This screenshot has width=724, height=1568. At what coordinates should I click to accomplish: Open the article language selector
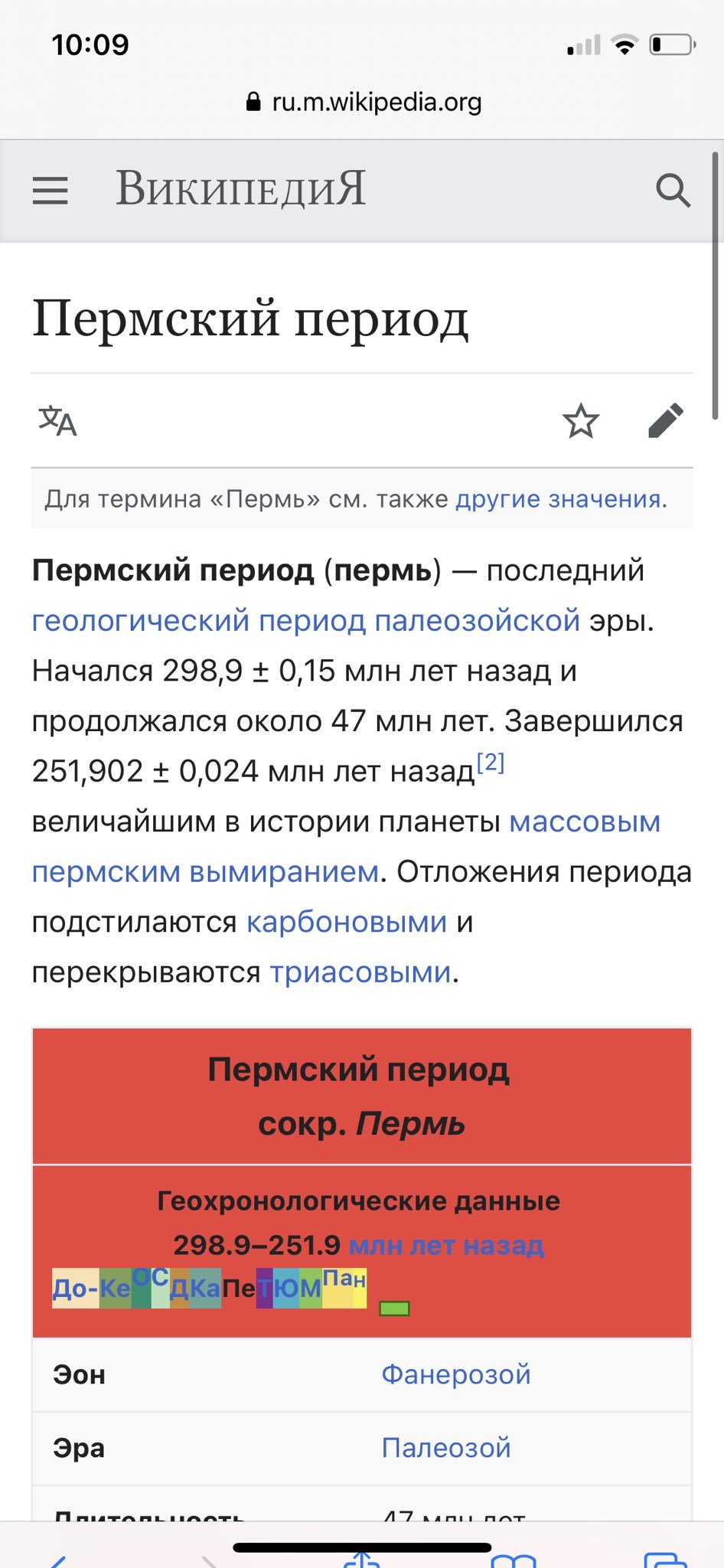pyautogui.click(x=58, y=421)
